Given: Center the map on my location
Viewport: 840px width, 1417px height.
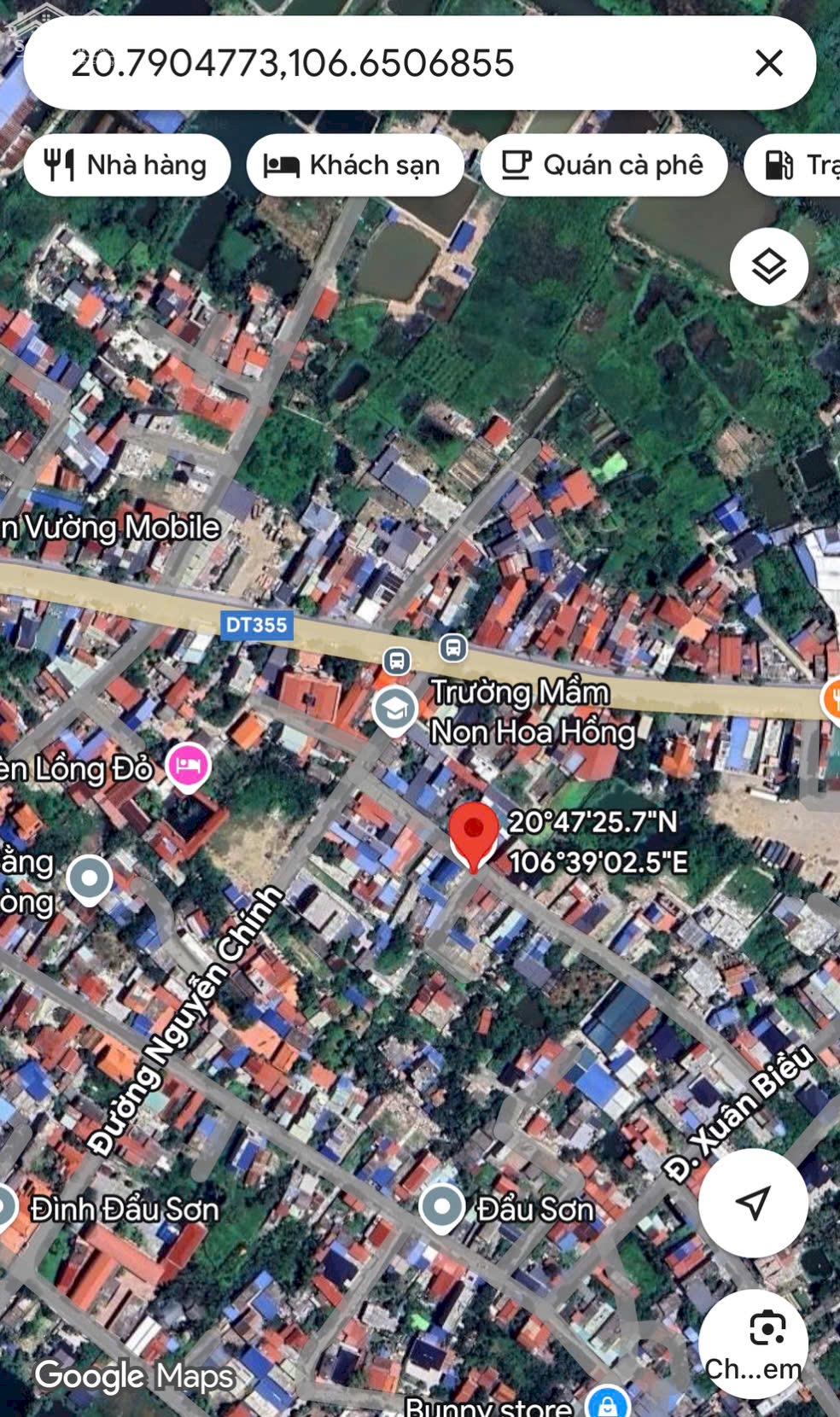Looking at the screenshot, I should click(x=753, y=1202).
